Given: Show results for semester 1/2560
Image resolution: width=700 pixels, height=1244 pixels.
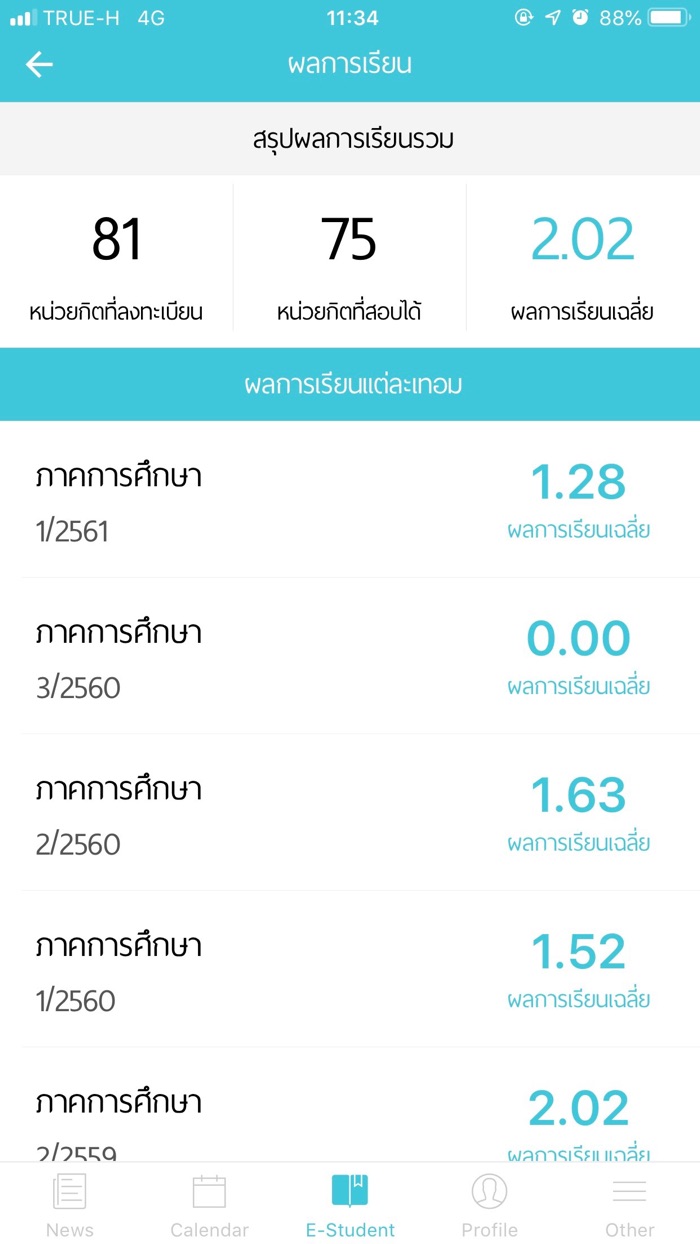Looking at the screenshot, I should [x=350, y=970].
